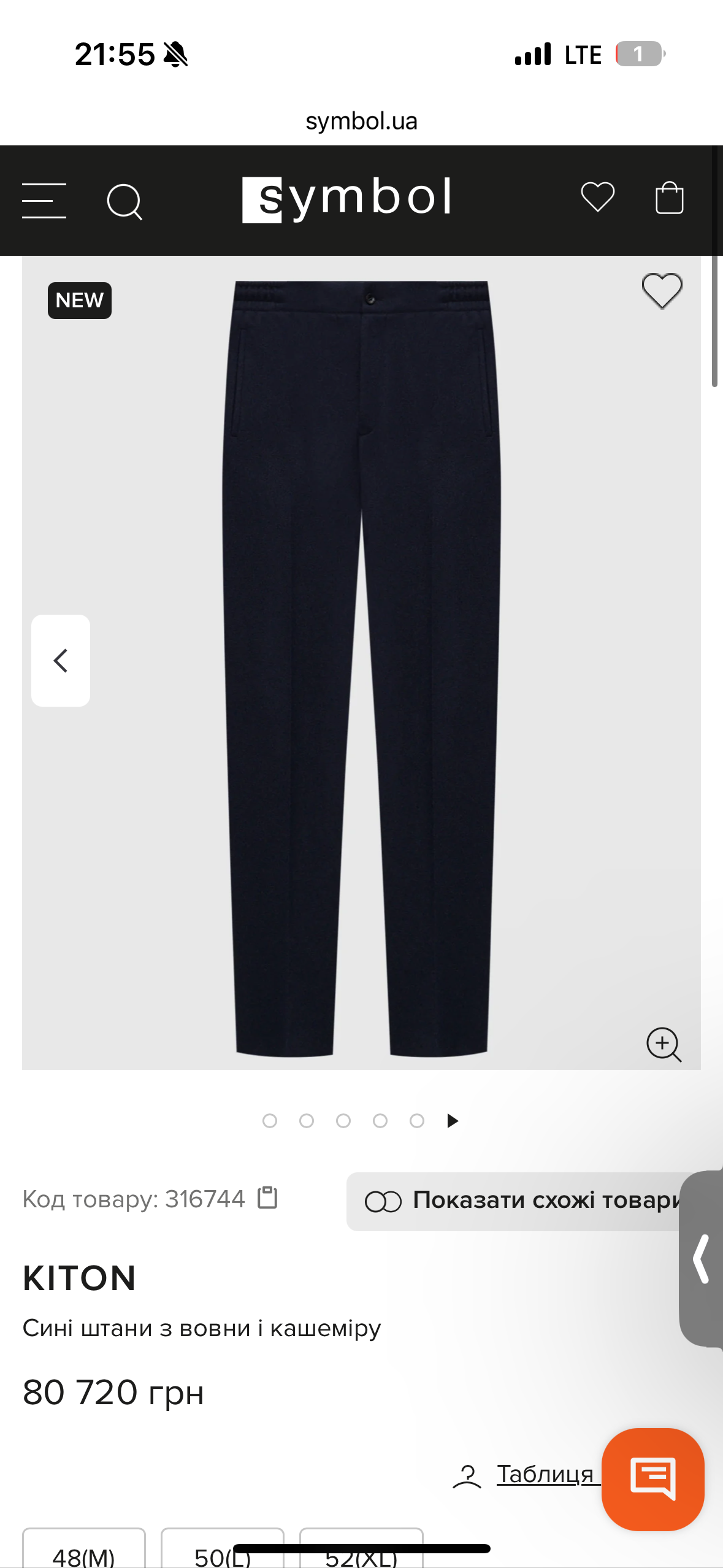This screenshot has height=1568, width=723.
Task: Select the first image pagination dot
Action: (x=270, y=1121)
